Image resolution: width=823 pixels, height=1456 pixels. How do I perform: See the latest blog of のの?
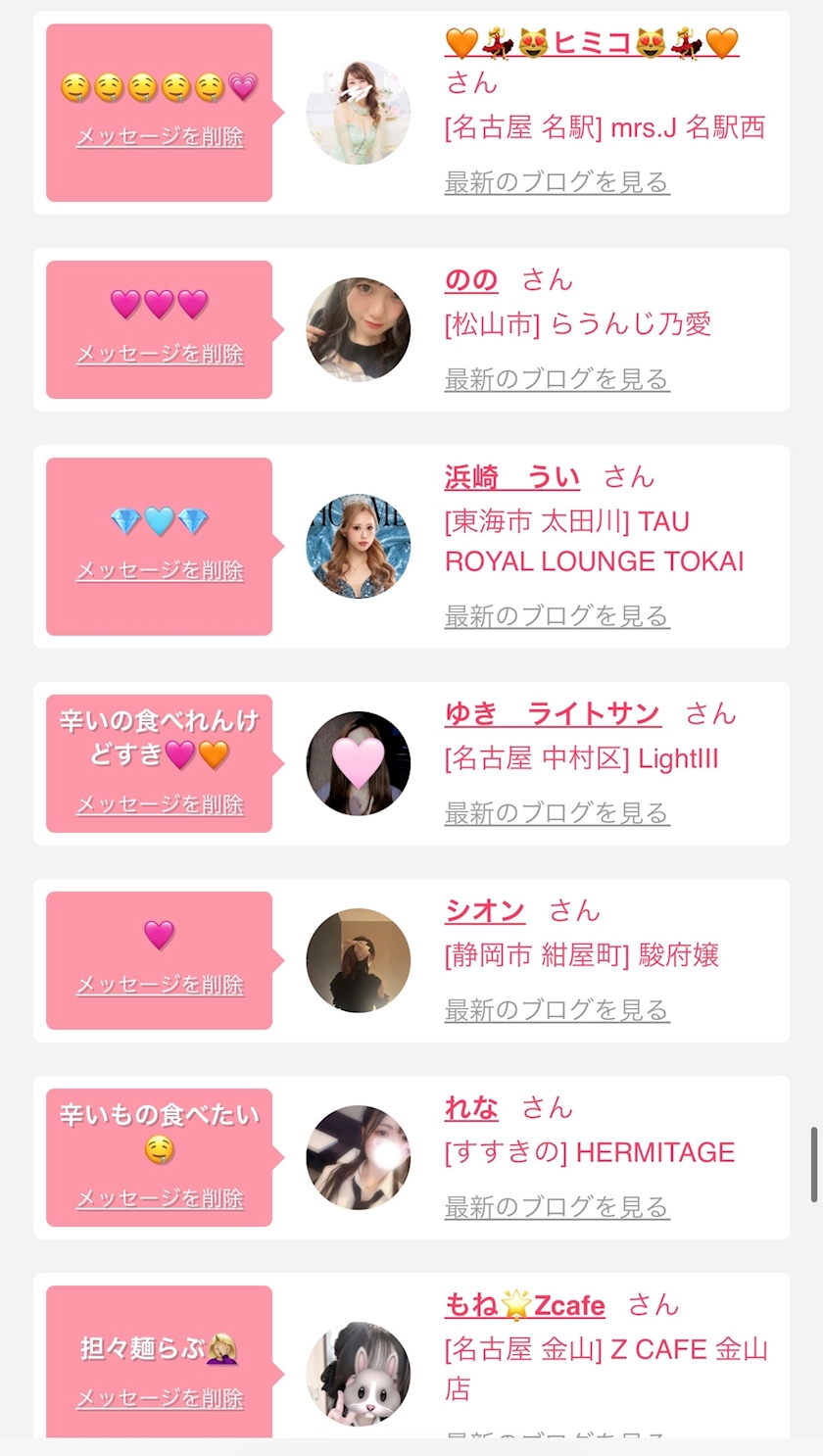(557, 379)
